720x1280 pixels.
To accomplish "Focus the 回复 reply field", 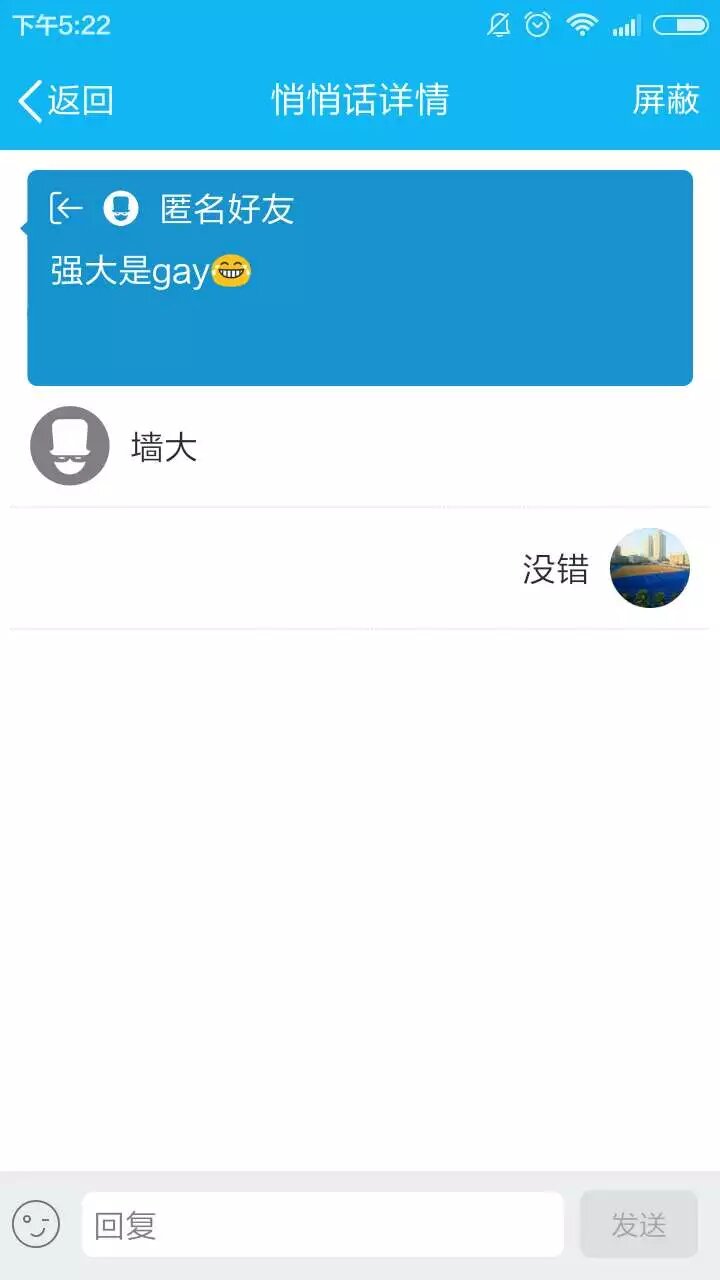I will coord(322,1224).
